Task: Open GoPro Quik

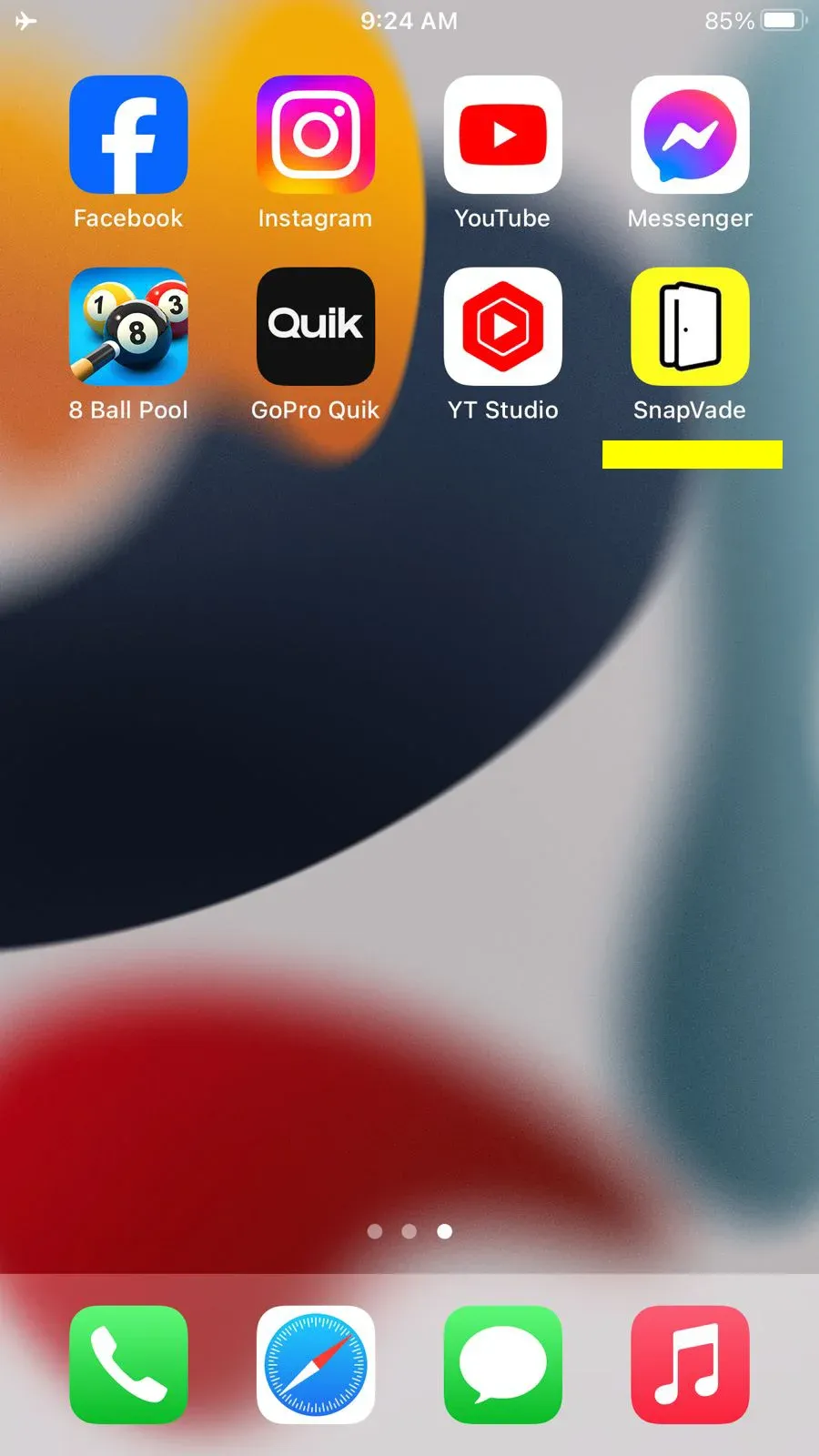Action: 315,327
